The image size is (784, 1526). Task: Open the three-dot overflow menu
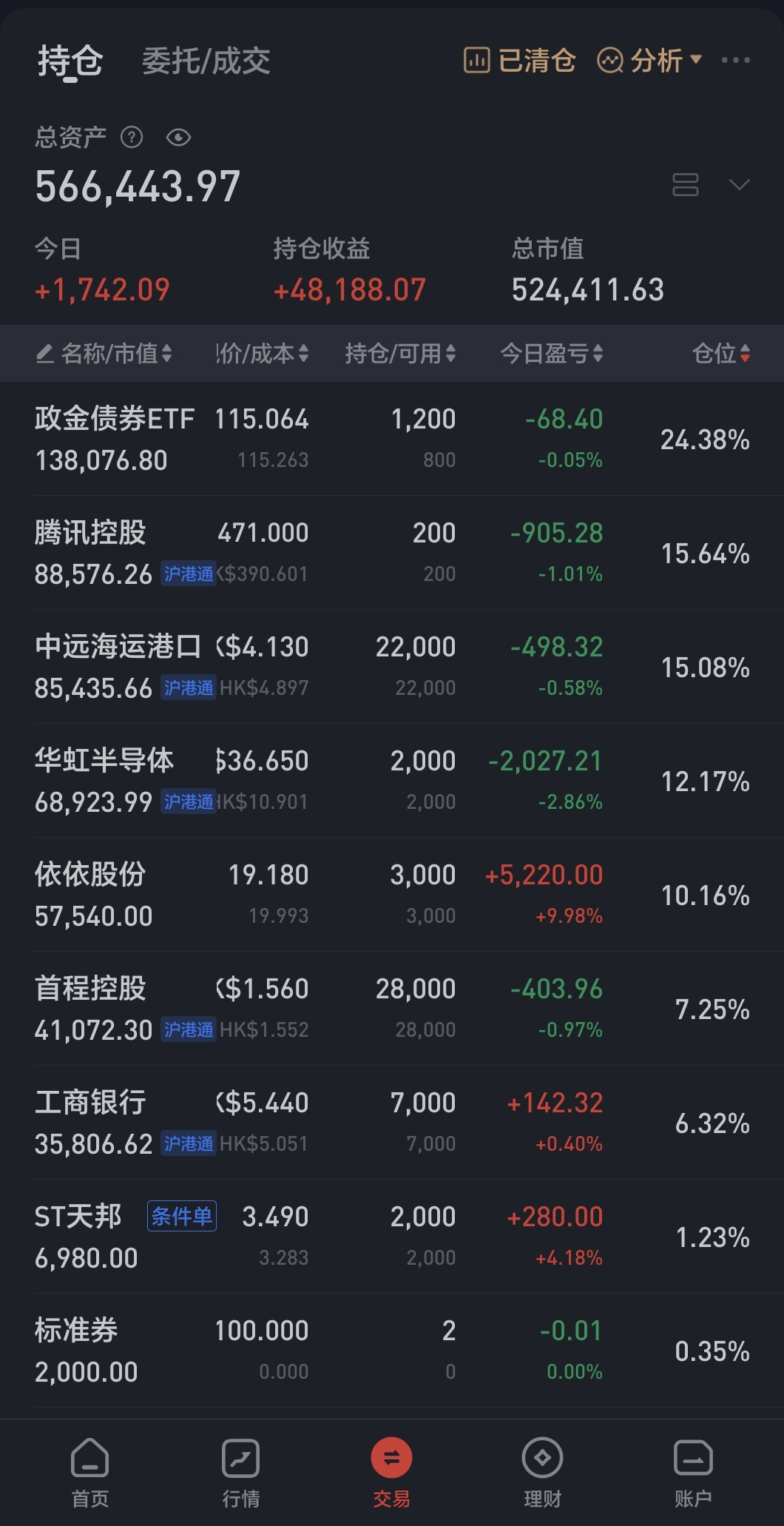(735, 61)
